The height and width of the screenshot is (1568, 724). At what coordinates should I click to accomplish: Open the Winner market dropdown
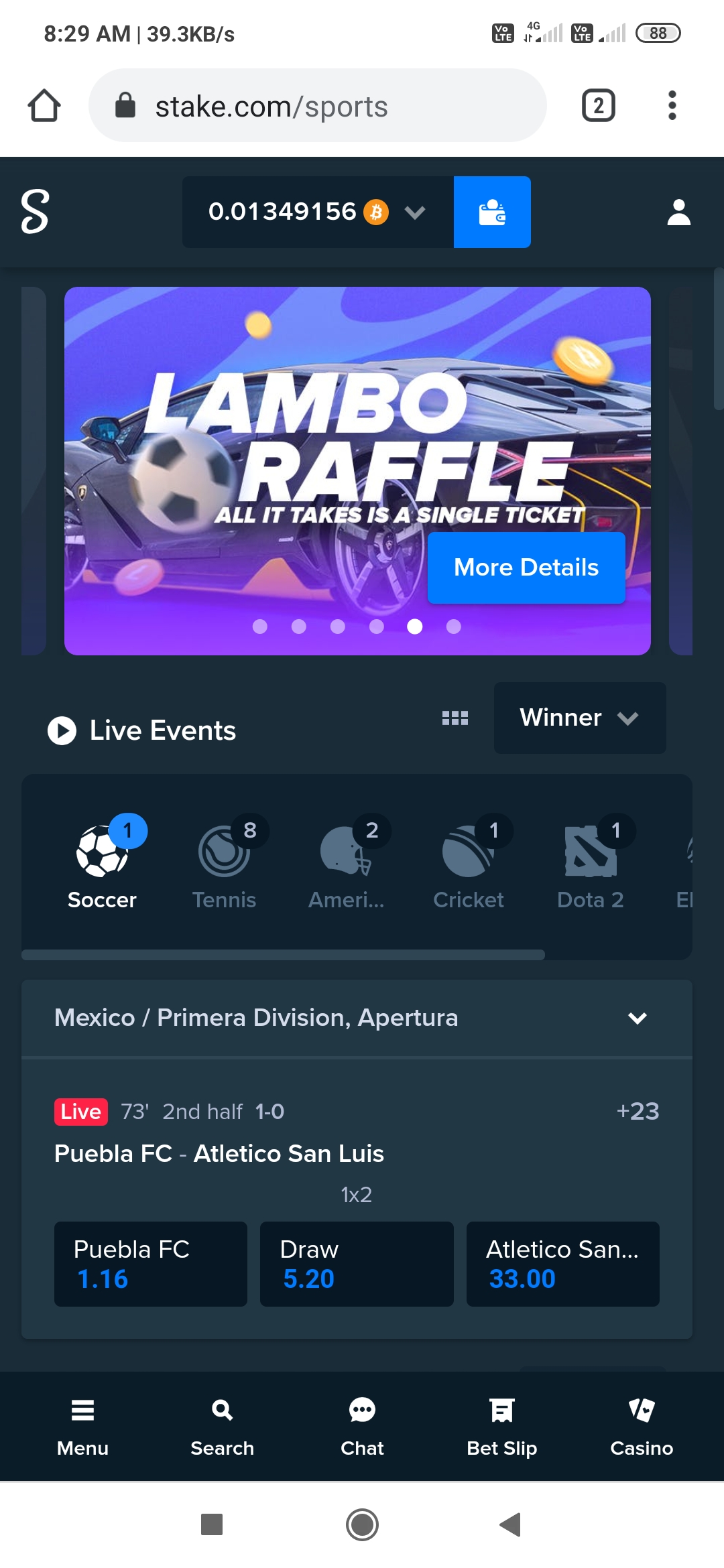(579, 718)
